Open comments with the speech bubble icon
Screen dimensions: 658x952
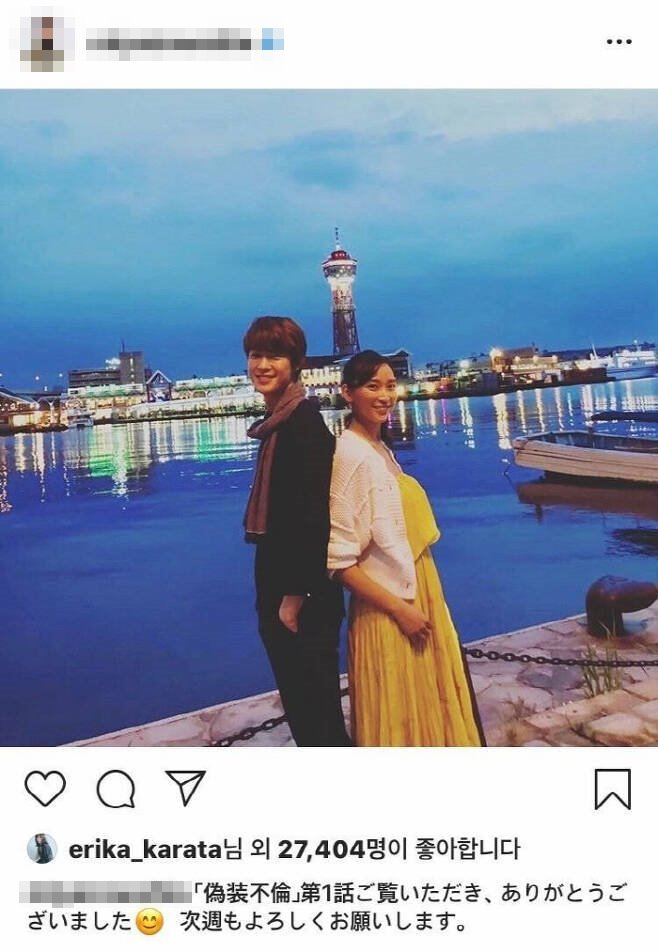(x=116, y=789)
